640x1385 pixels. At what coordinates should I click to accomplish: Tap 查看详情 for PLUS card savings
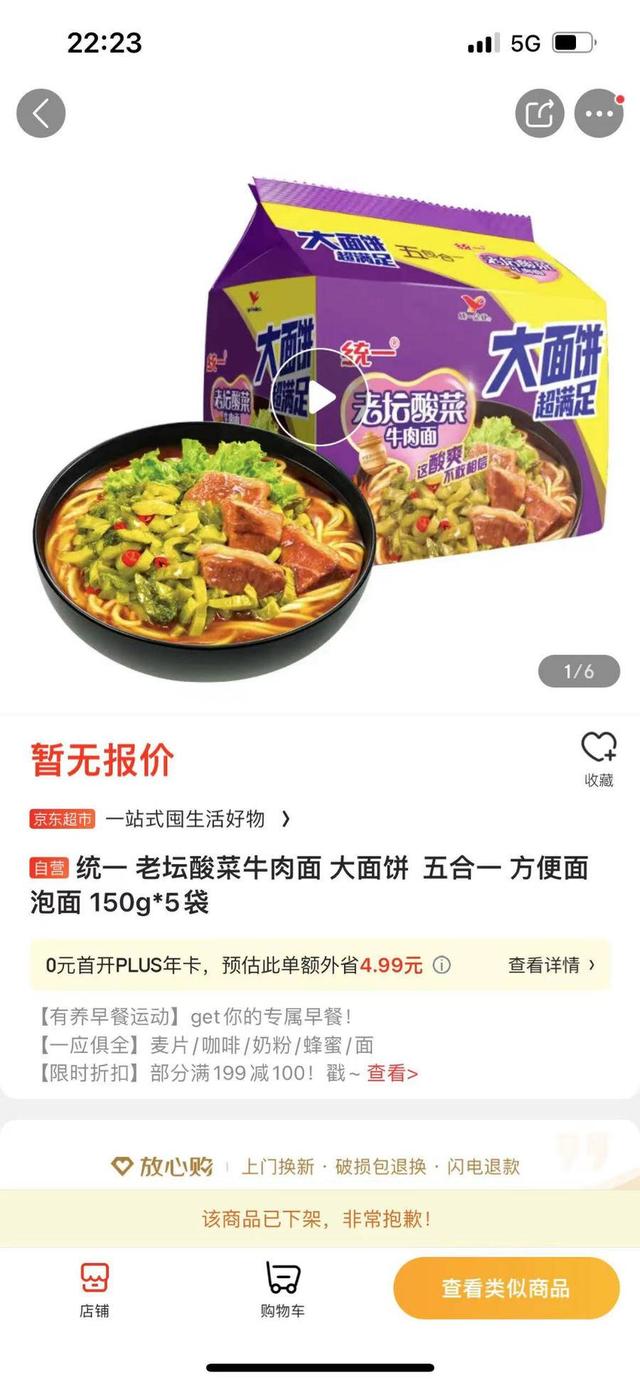[551, 965]
